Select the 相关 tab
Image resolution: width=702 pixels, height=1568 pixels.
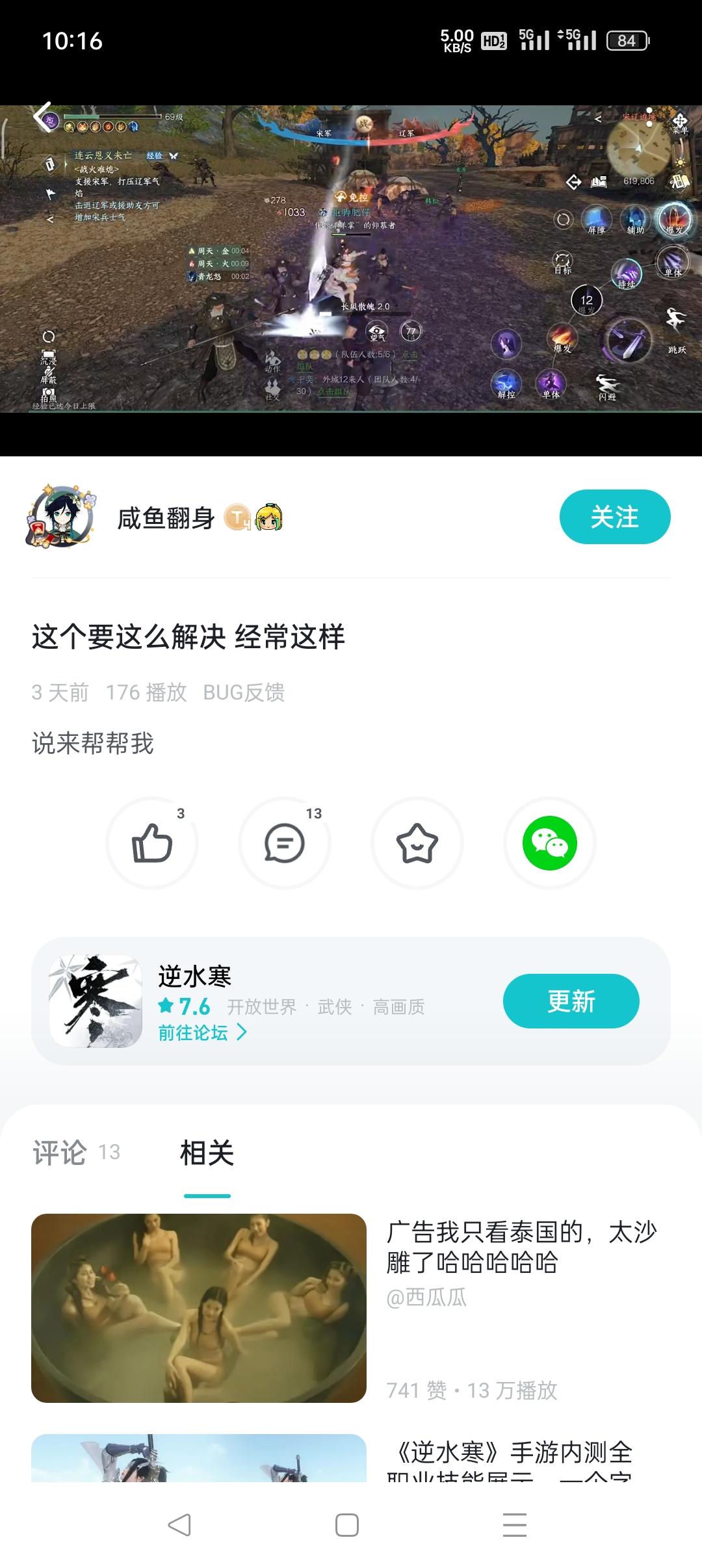click(207, 1153)
